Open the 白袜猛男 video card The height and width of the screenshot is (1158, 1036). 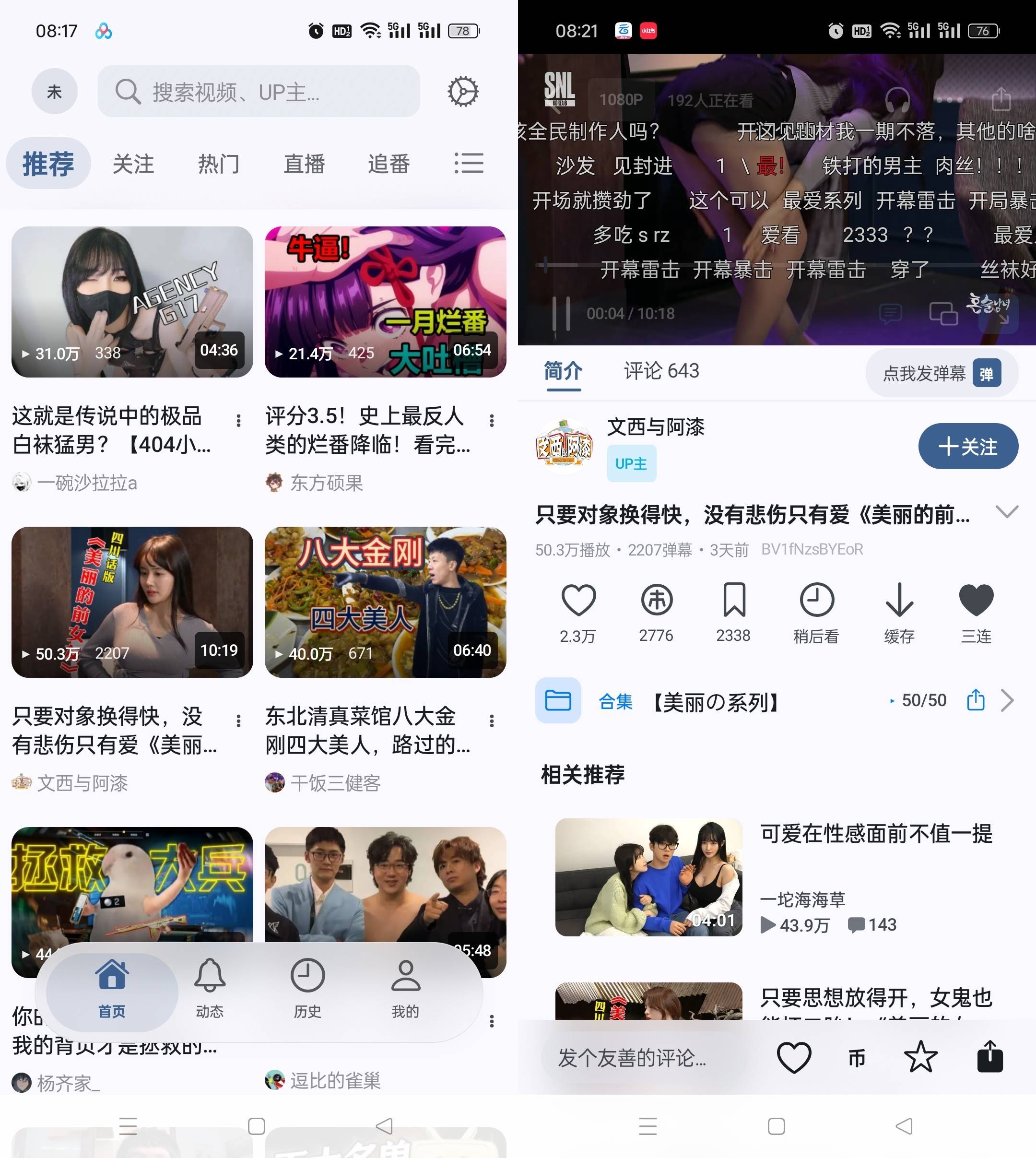point(132,302)
